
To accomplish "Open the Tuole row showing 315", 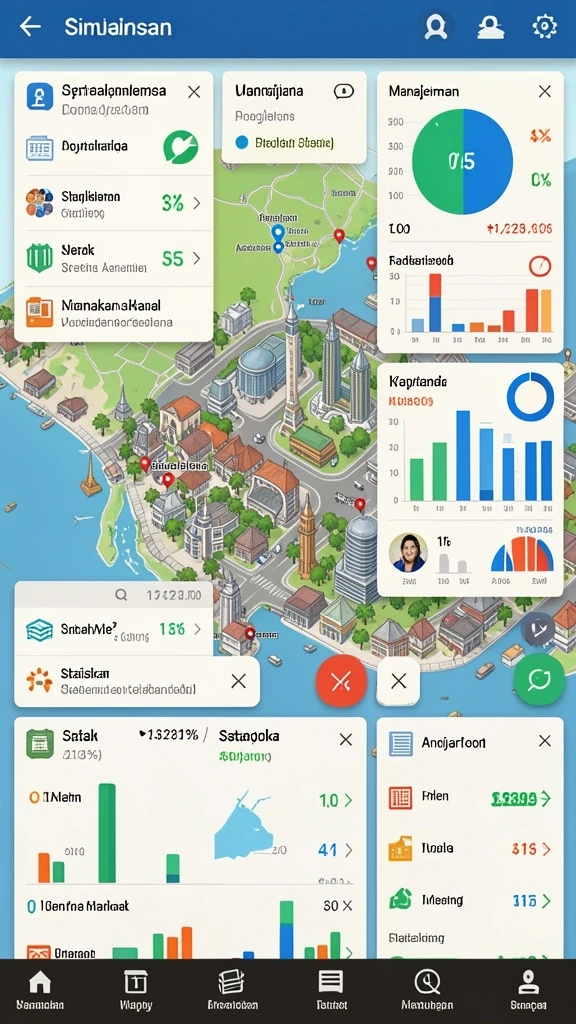I will pos(470,849).
